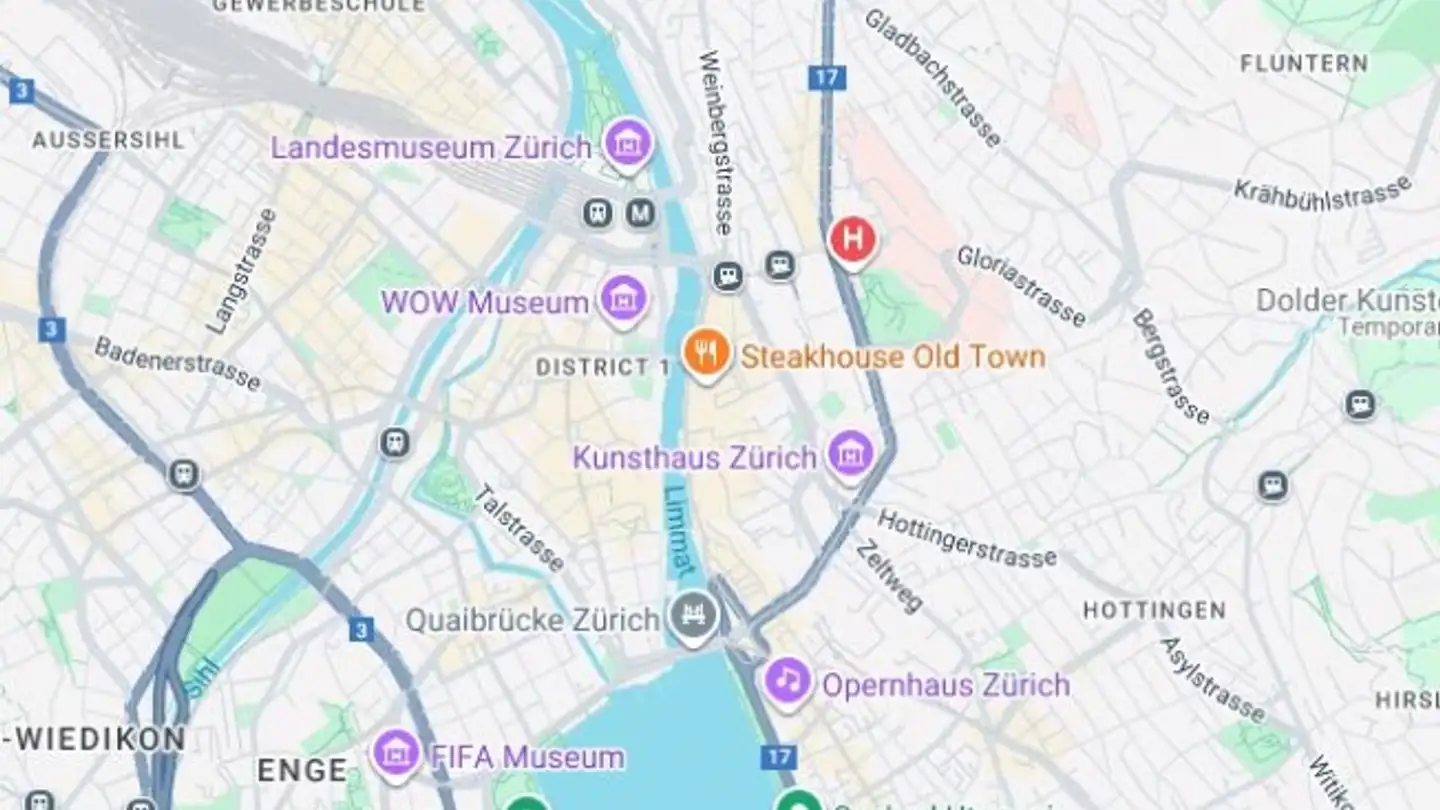Tap the Steakhouse Old Town restaurant pin

click(707, 354)
